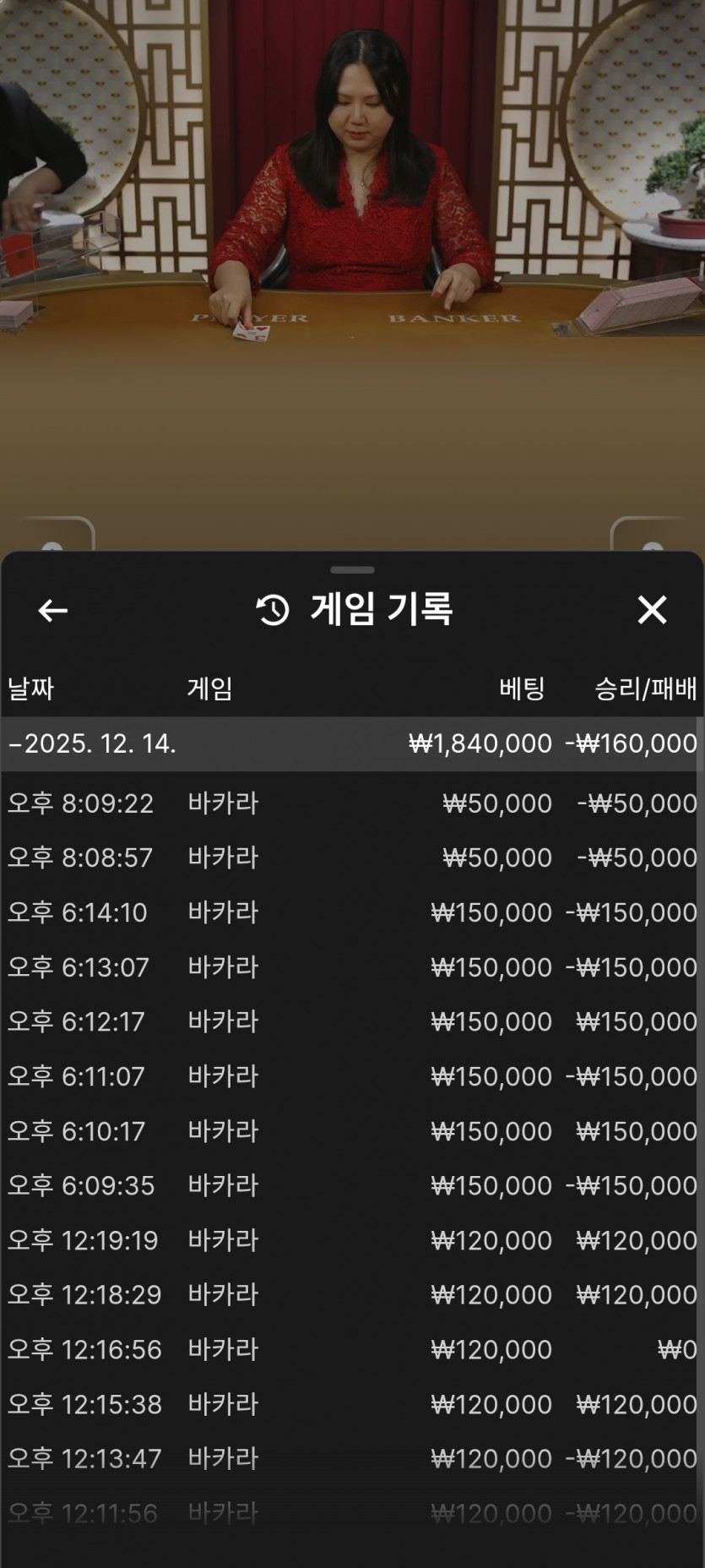The height and width of the screenshot is (1568, 705).
Task: Open the 오후 8:08:57 바카라 record
Action: click(x=351, y=857)
